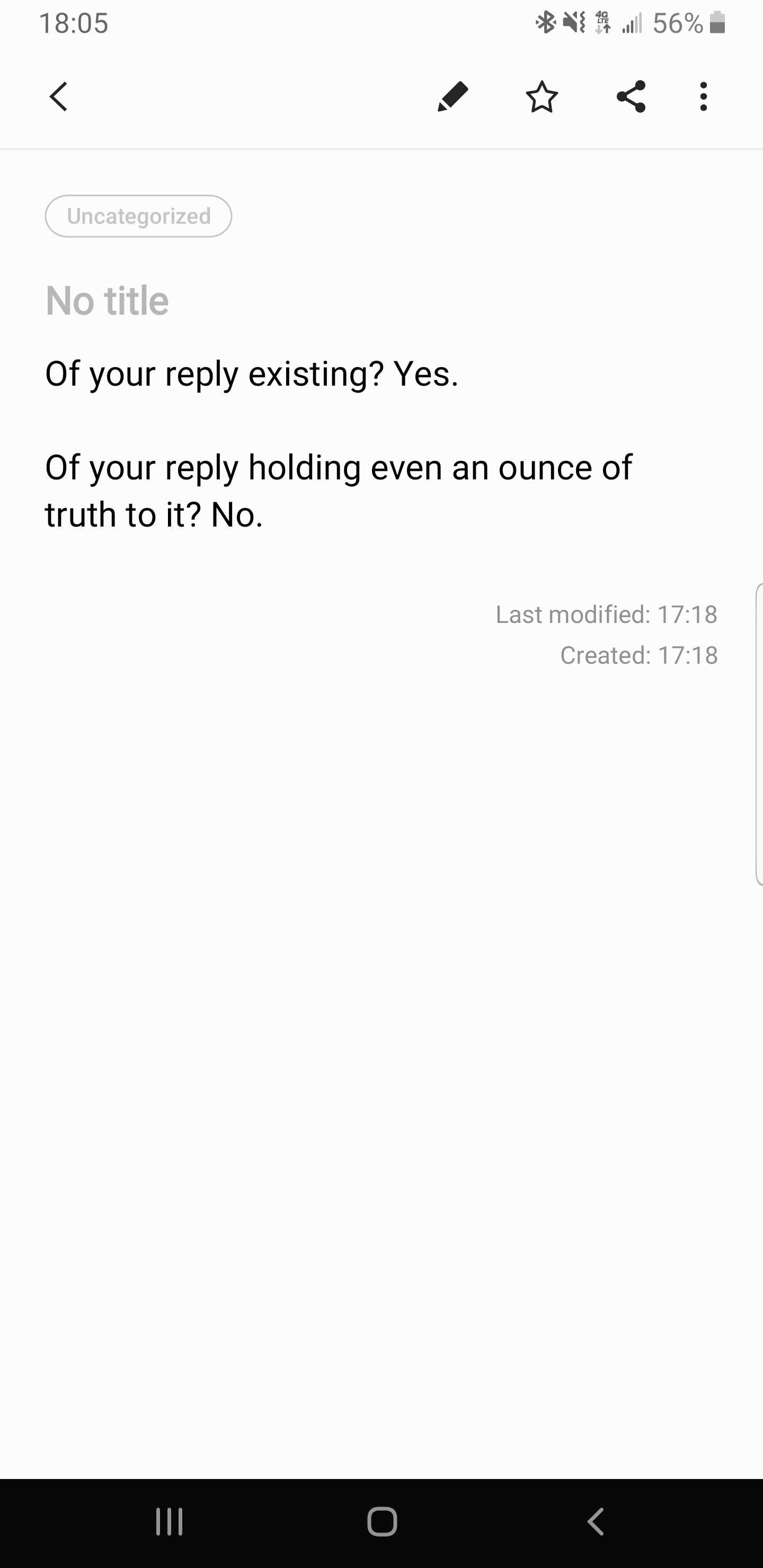
Task: Go back to the notes list
Action: pos(58,97)
